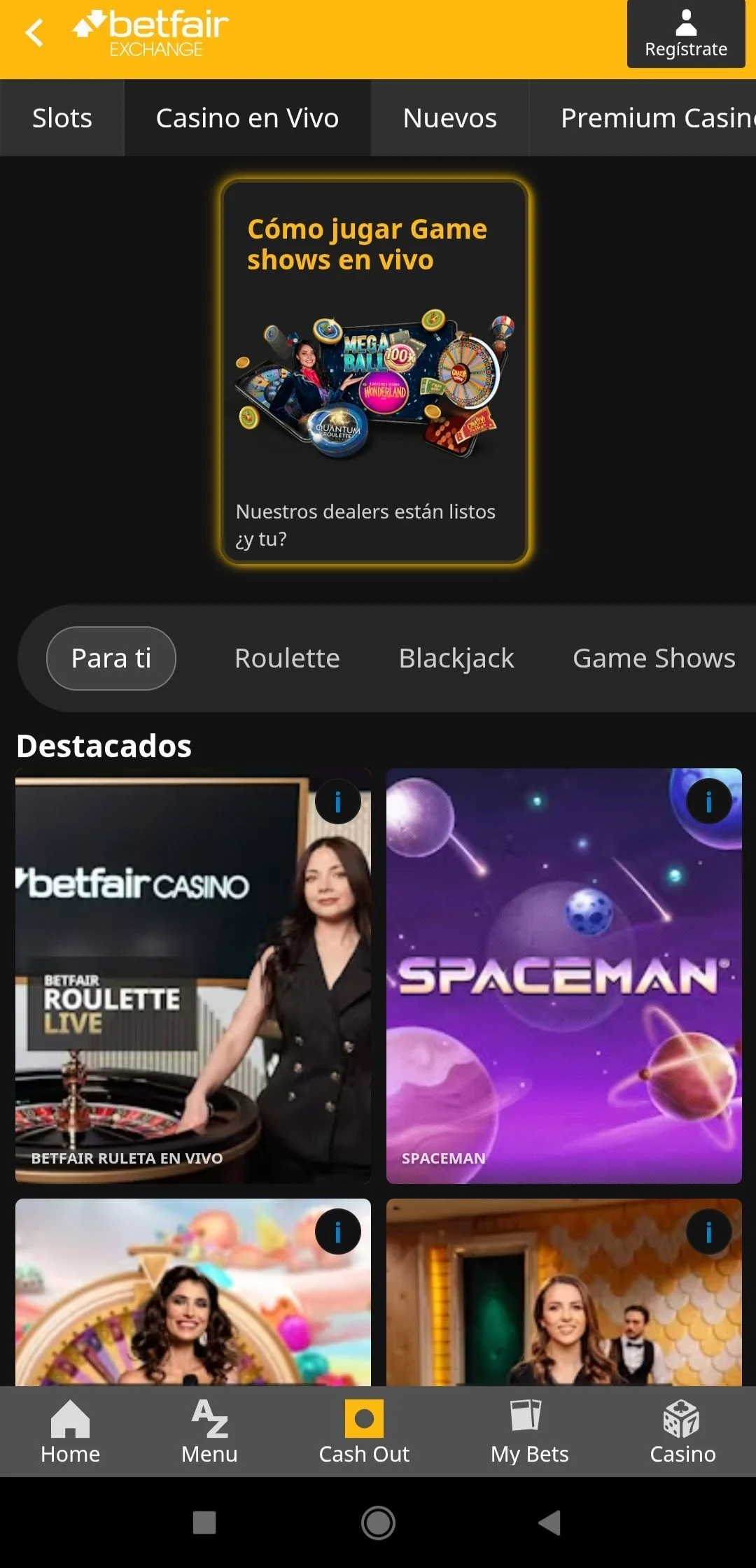
Task: Select the Nuevos tab
Action: tap(449, 118)
